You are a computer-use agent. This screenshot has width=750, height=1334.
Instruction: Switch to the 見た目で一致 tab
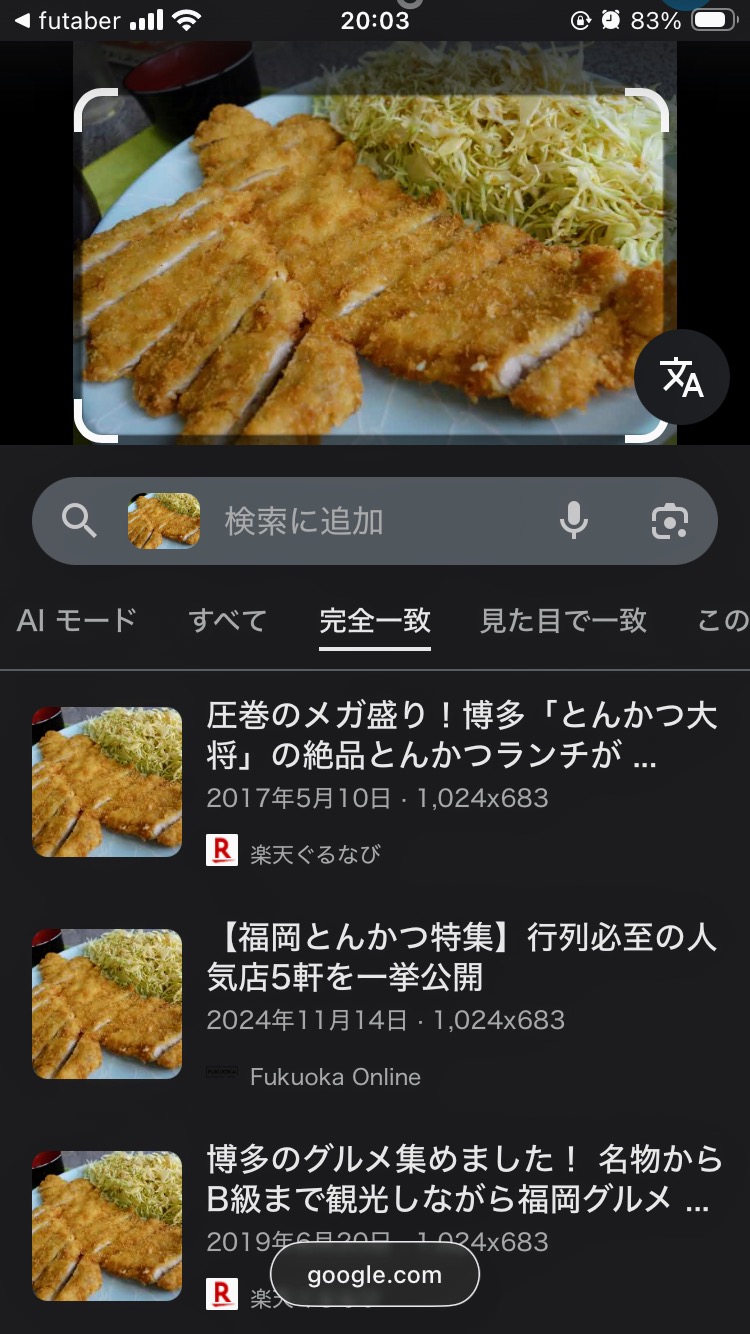563,621
